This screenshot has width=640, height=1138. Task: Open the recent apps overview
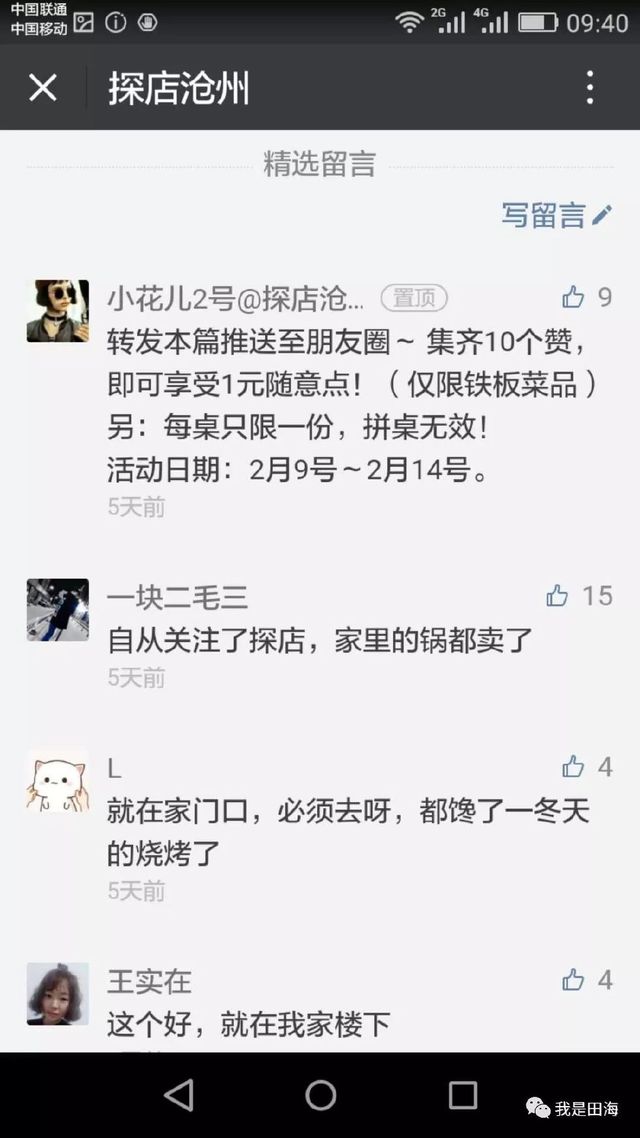pos(463,1095)
